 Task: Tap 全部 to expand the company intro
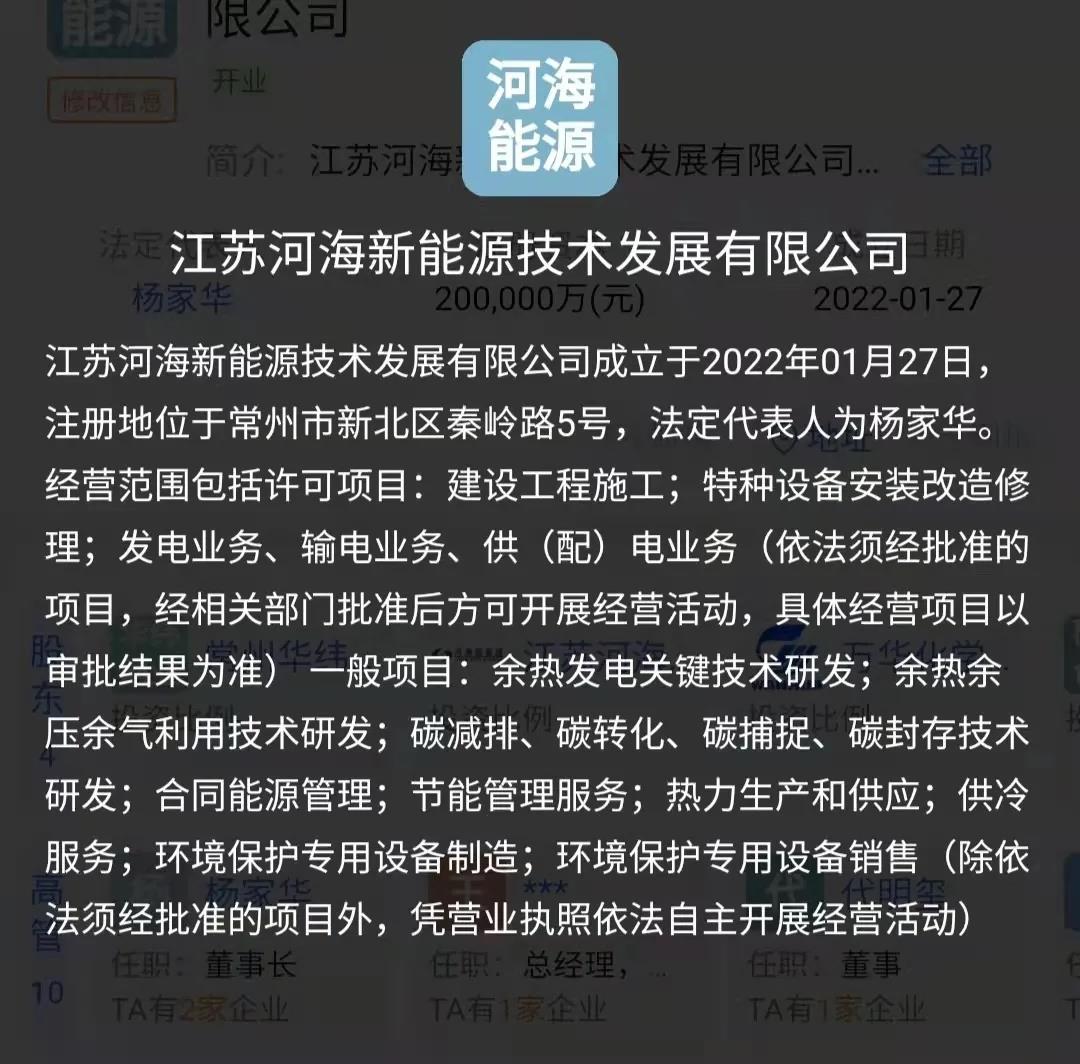pos(957,160)
